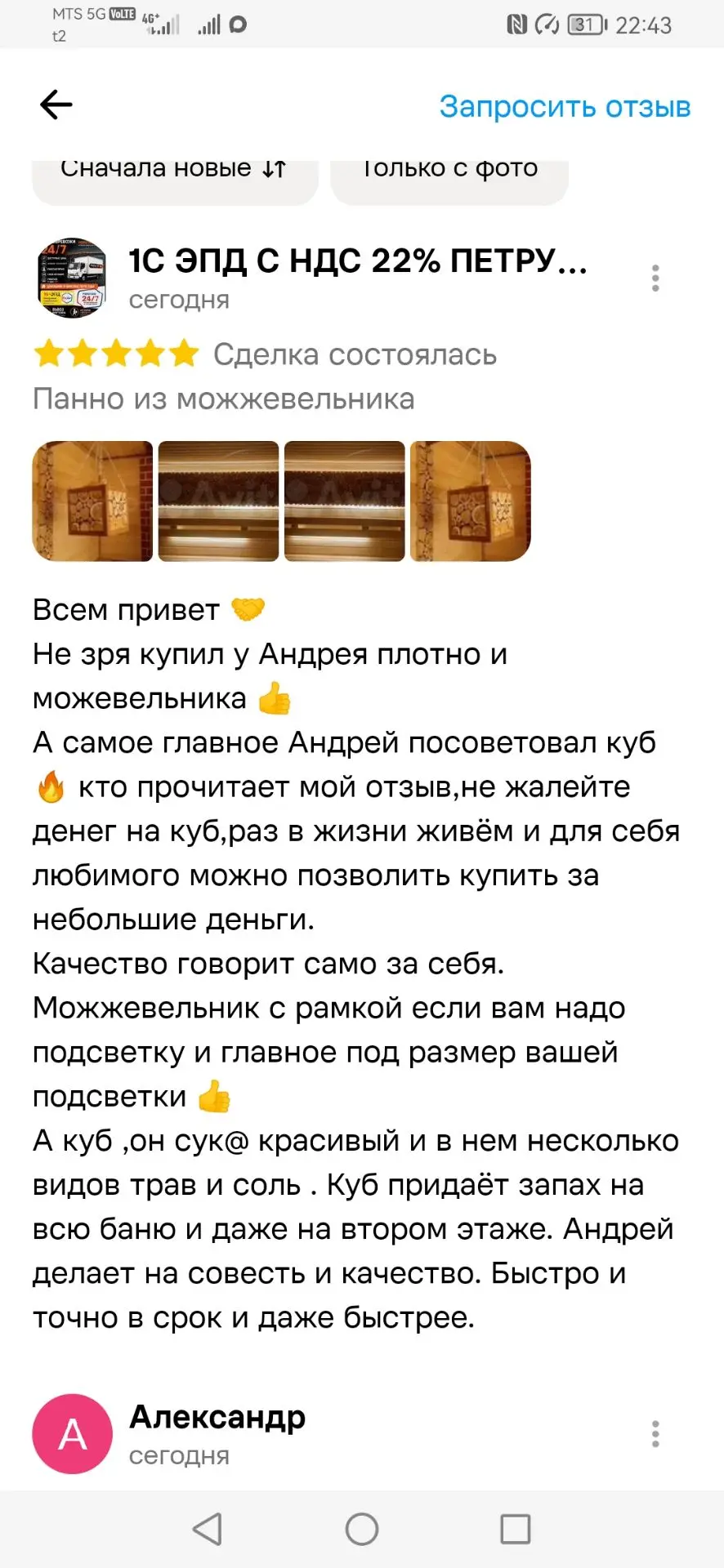The image size is (724, 1568).
Task: Filter reviews by Только с фото
Action: [449, 179]
